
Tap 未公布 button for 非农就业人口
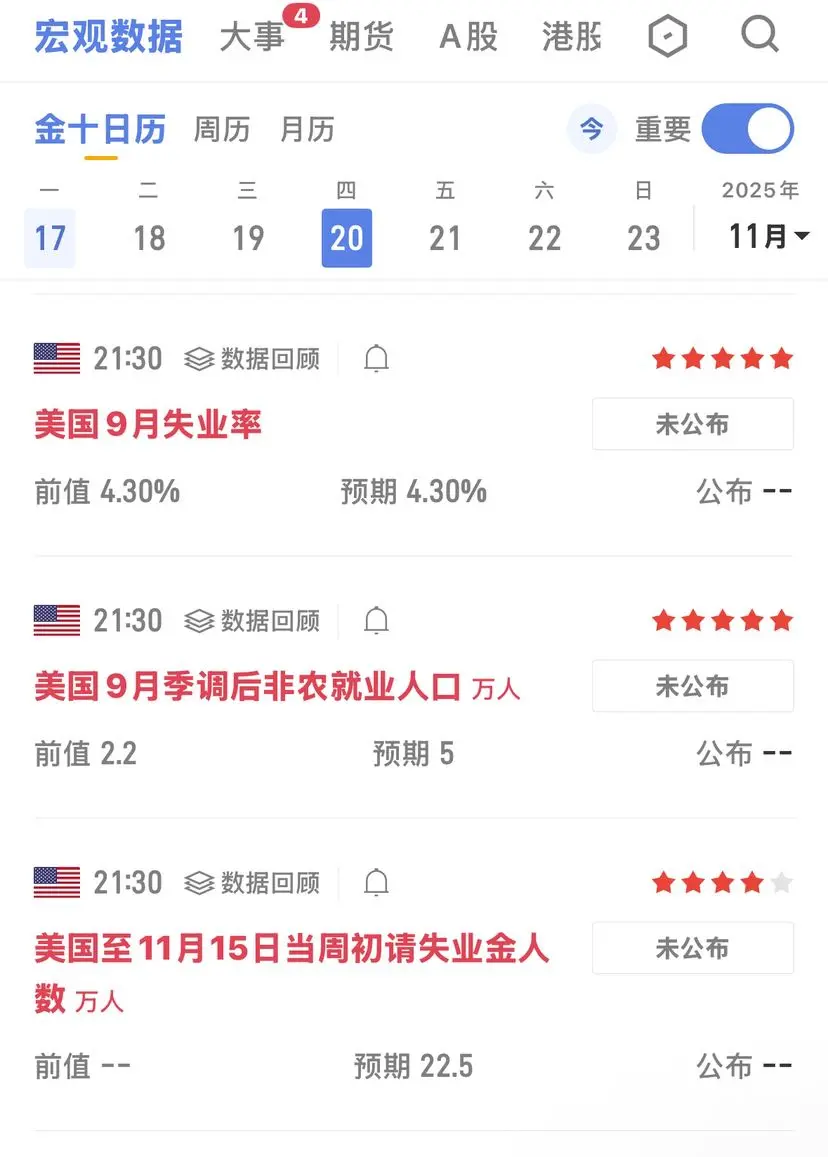[x=692, y=686]
